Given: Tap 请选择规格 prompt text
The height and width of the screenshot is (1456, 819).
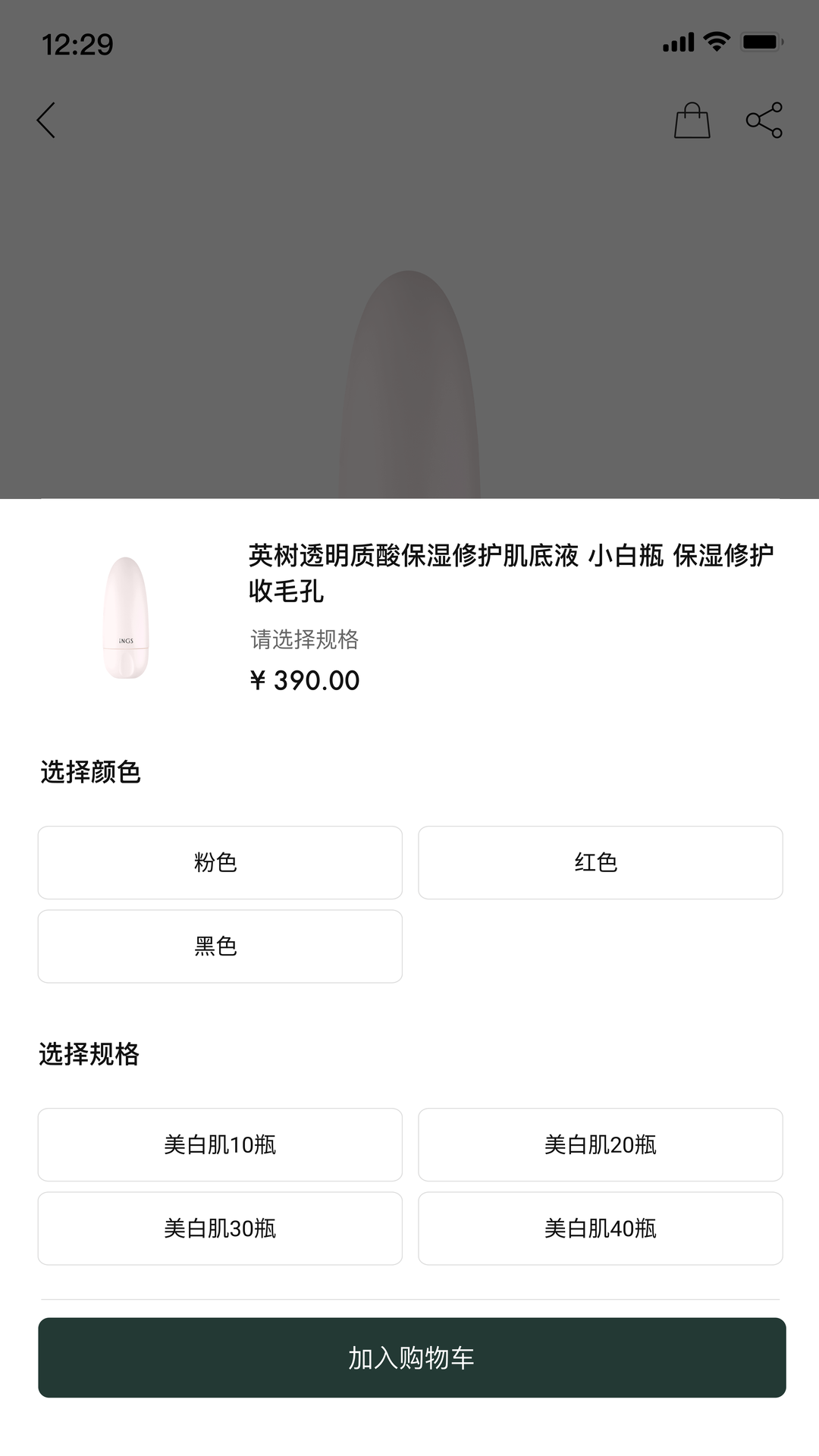Looking at the screenshot, I should [306, 641].
